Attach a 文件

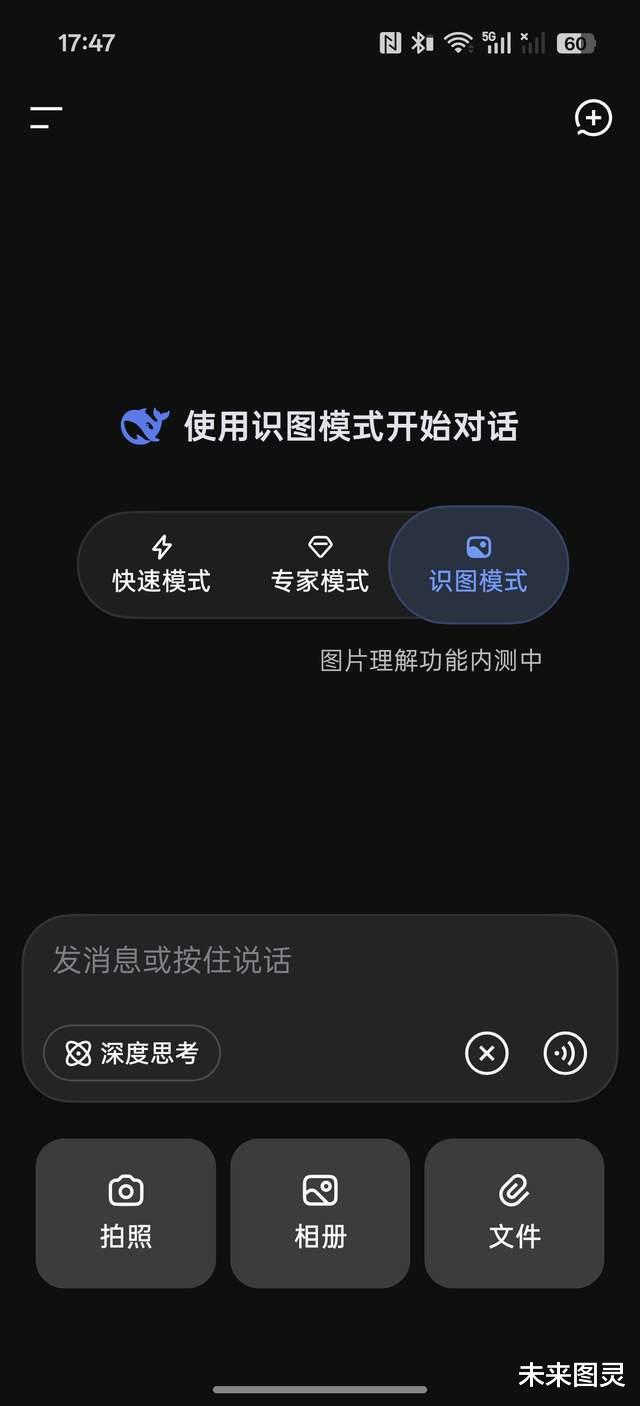point(514,1213)
